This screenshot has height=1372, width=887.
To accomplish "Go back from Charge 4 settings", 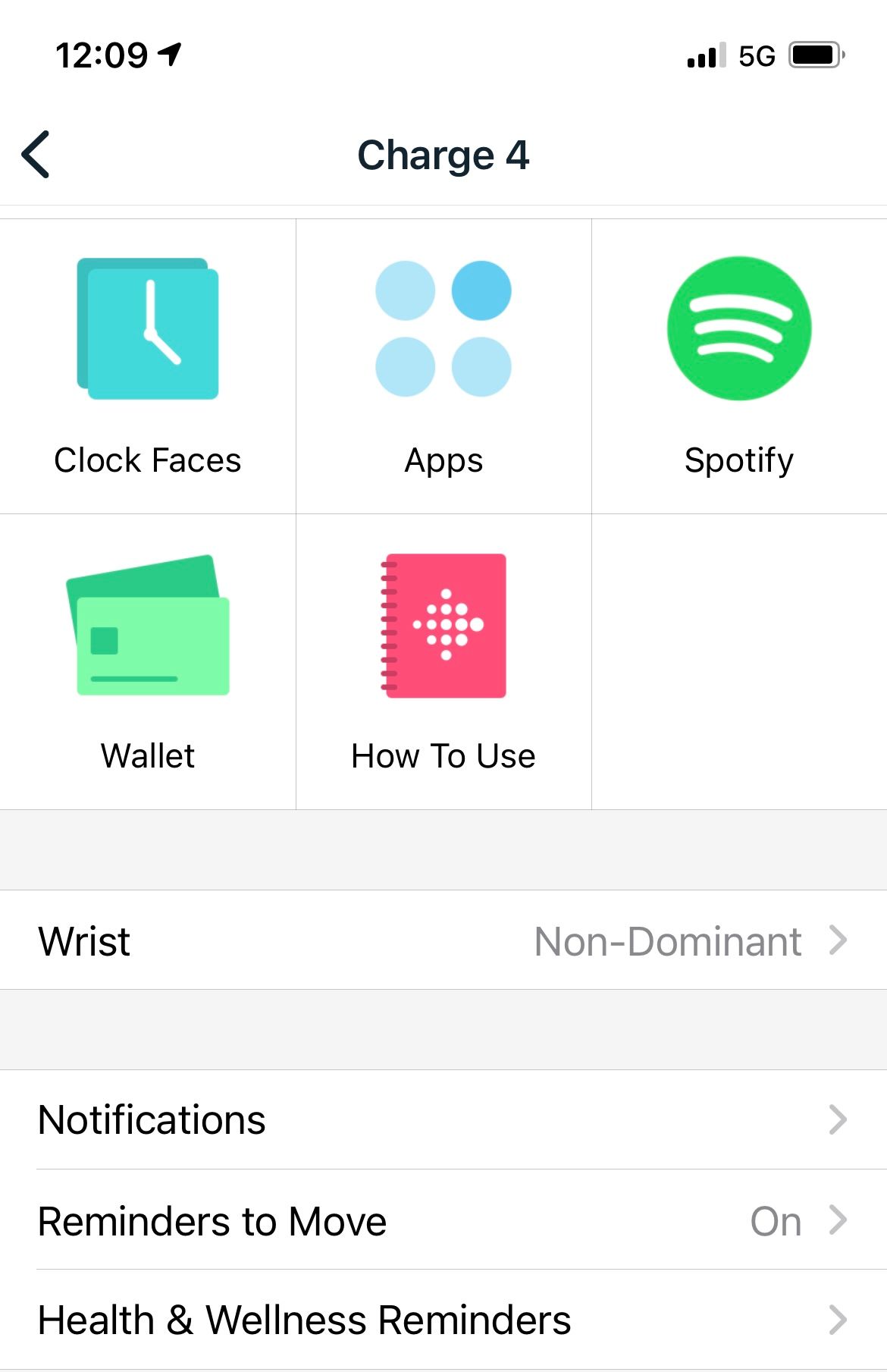I will (x=36, y=155).
